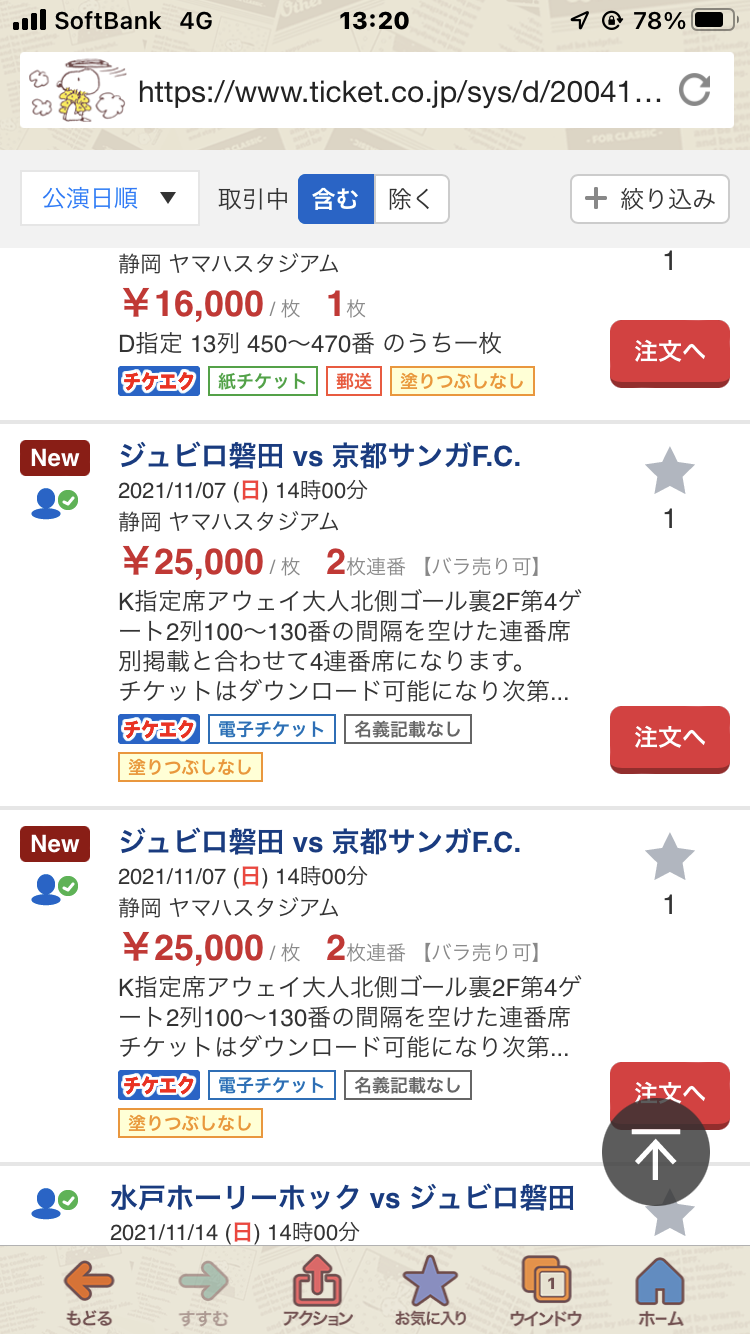
Task: Switch the 取引中 filter to 除く
Action: pos(411,199)
